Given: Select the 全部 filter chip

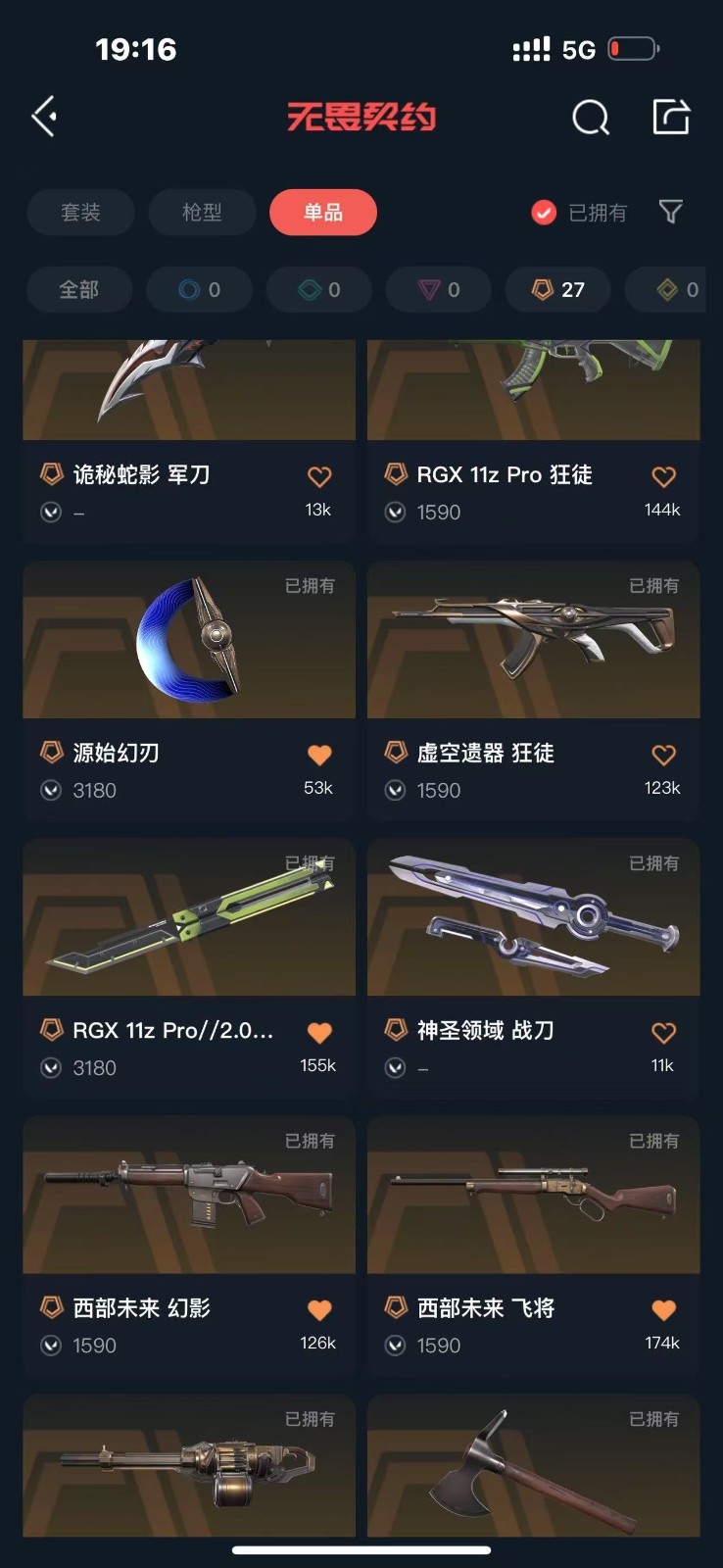Looking at the screenshot, I should [x=79, y=289].
